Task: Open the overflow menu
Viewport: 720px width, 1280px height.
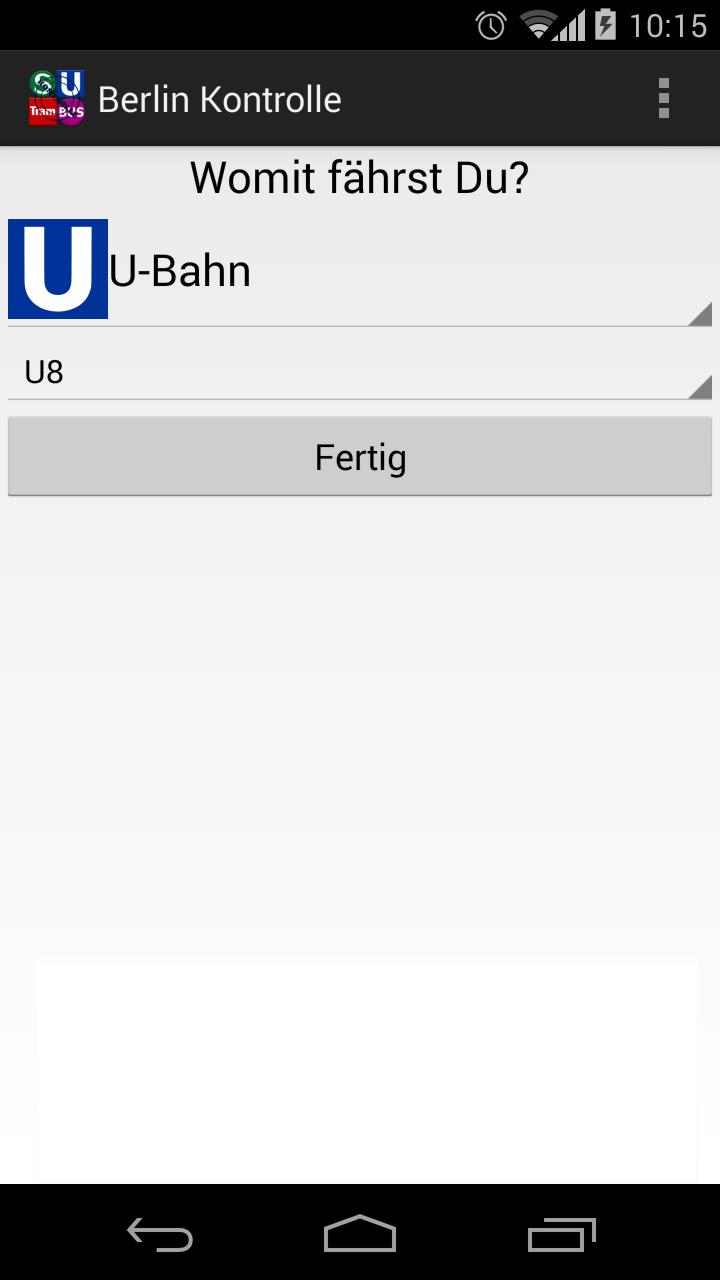Action: 663,99
